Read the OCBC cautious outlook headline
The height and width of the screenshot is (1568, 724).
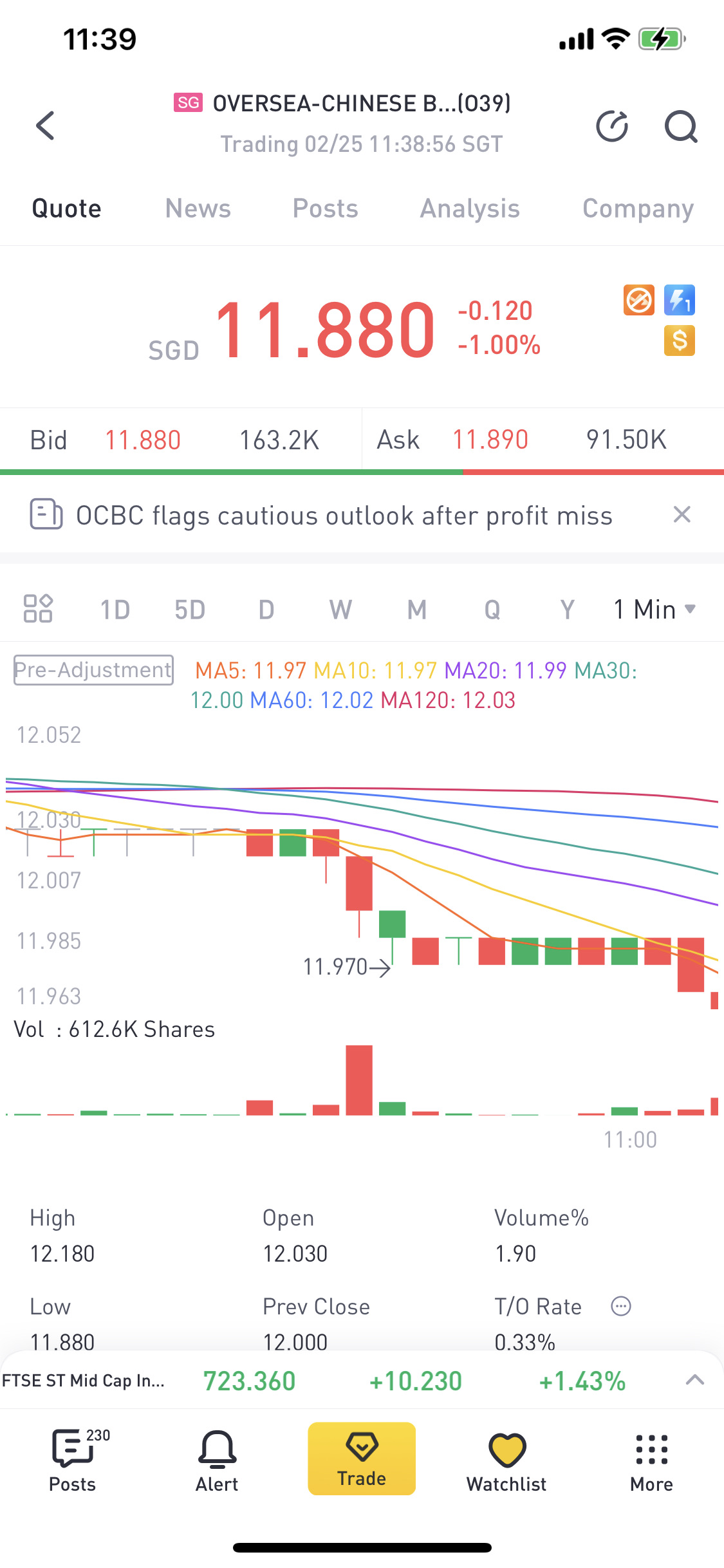(344, 516)
